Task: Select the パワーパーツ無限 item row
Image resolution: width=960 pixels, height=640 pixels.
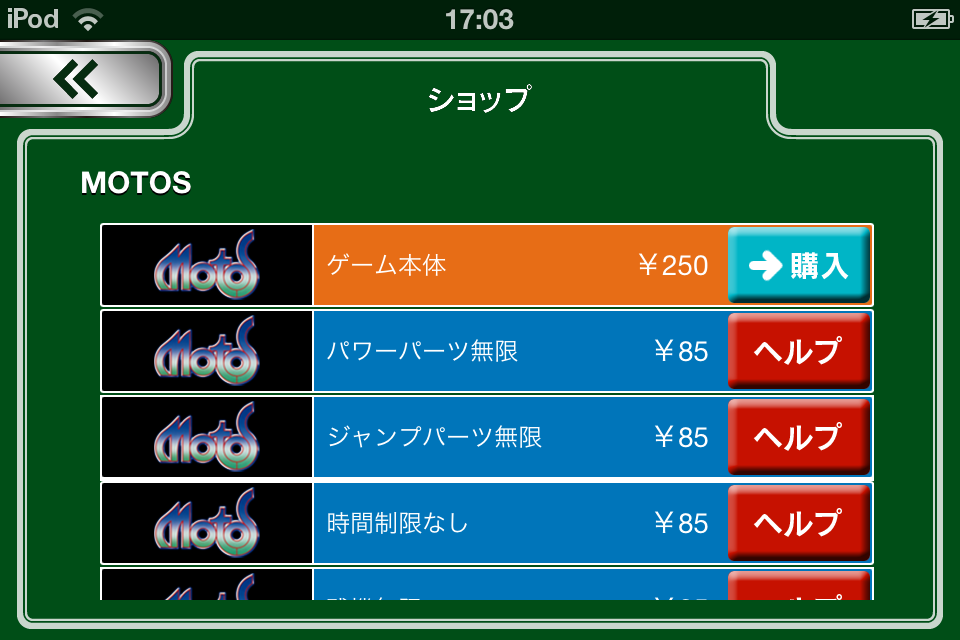Action: (x=518, y=351)
